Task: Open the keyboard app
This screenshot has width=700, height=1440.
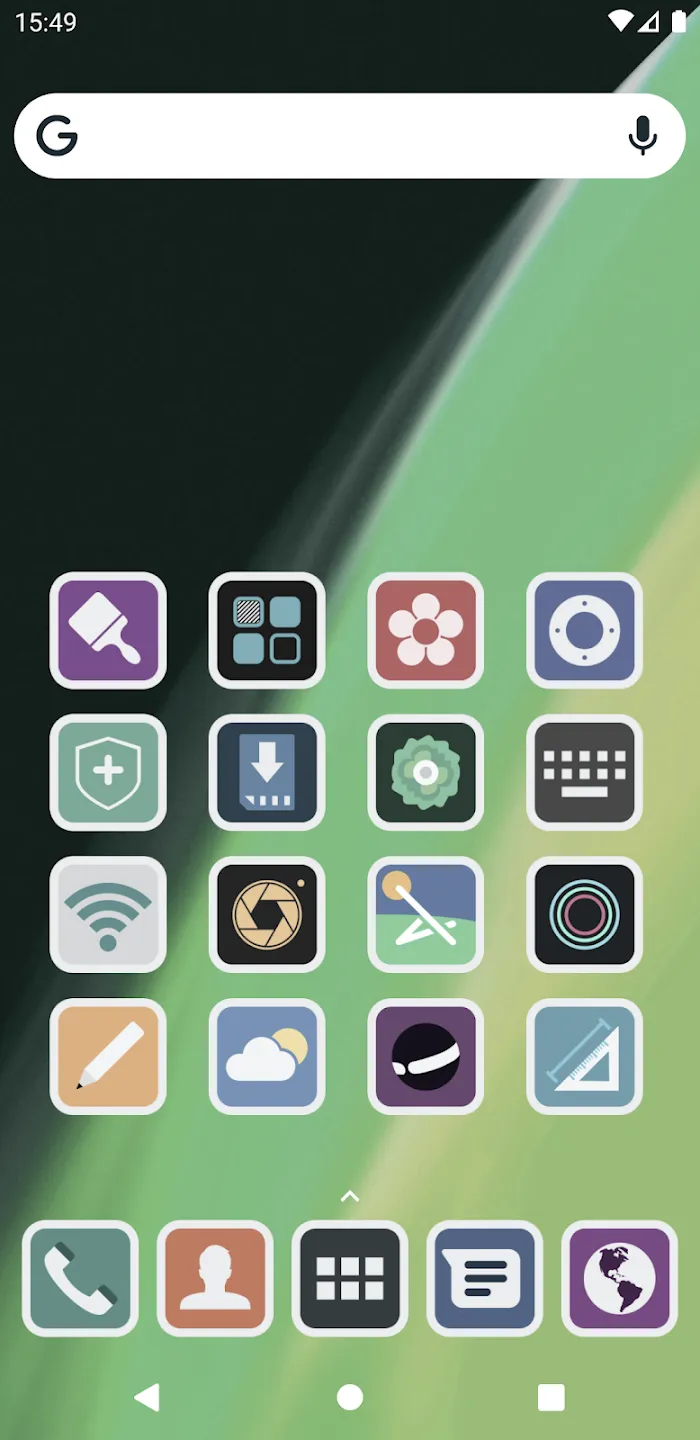Action: pos(585,772)
